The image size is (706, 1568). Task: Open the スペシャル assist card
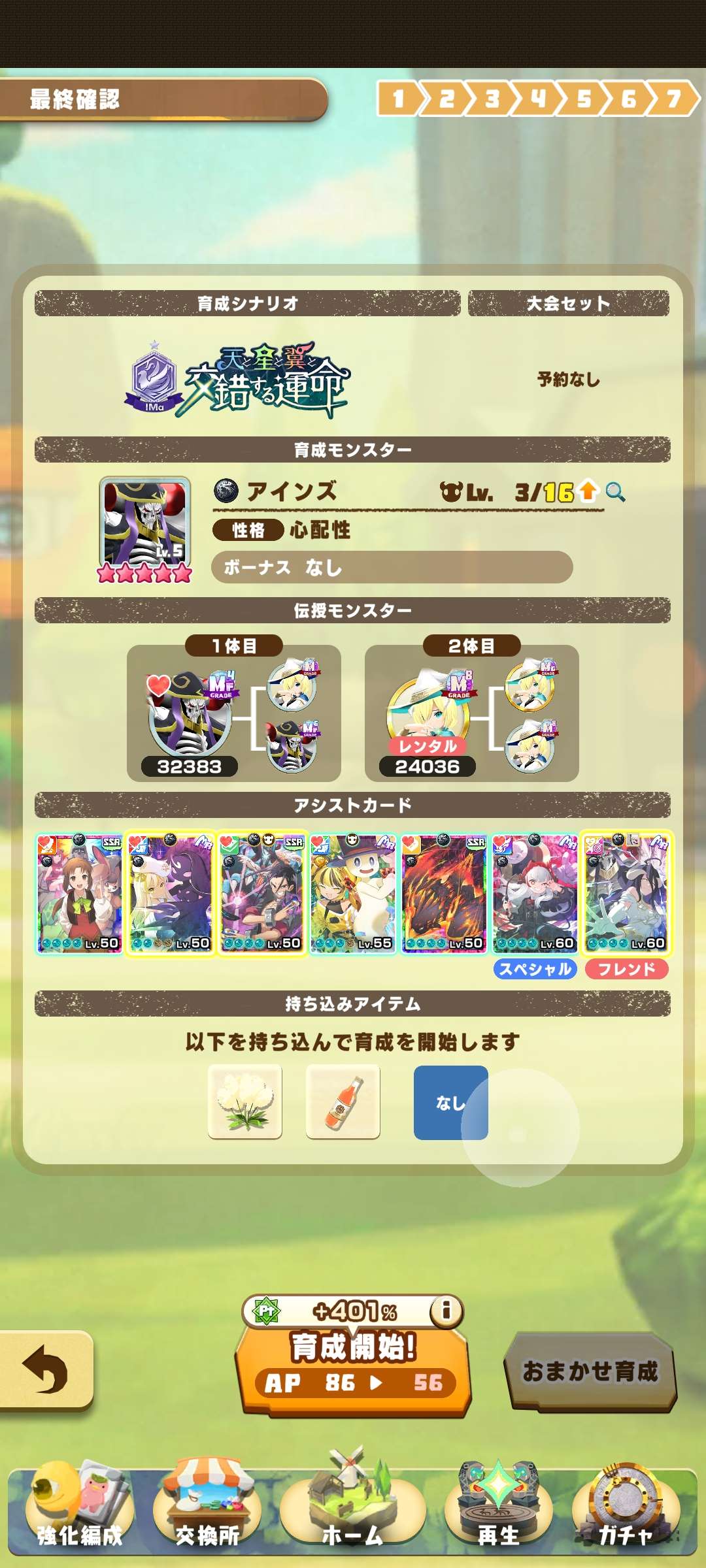(535, 893)
